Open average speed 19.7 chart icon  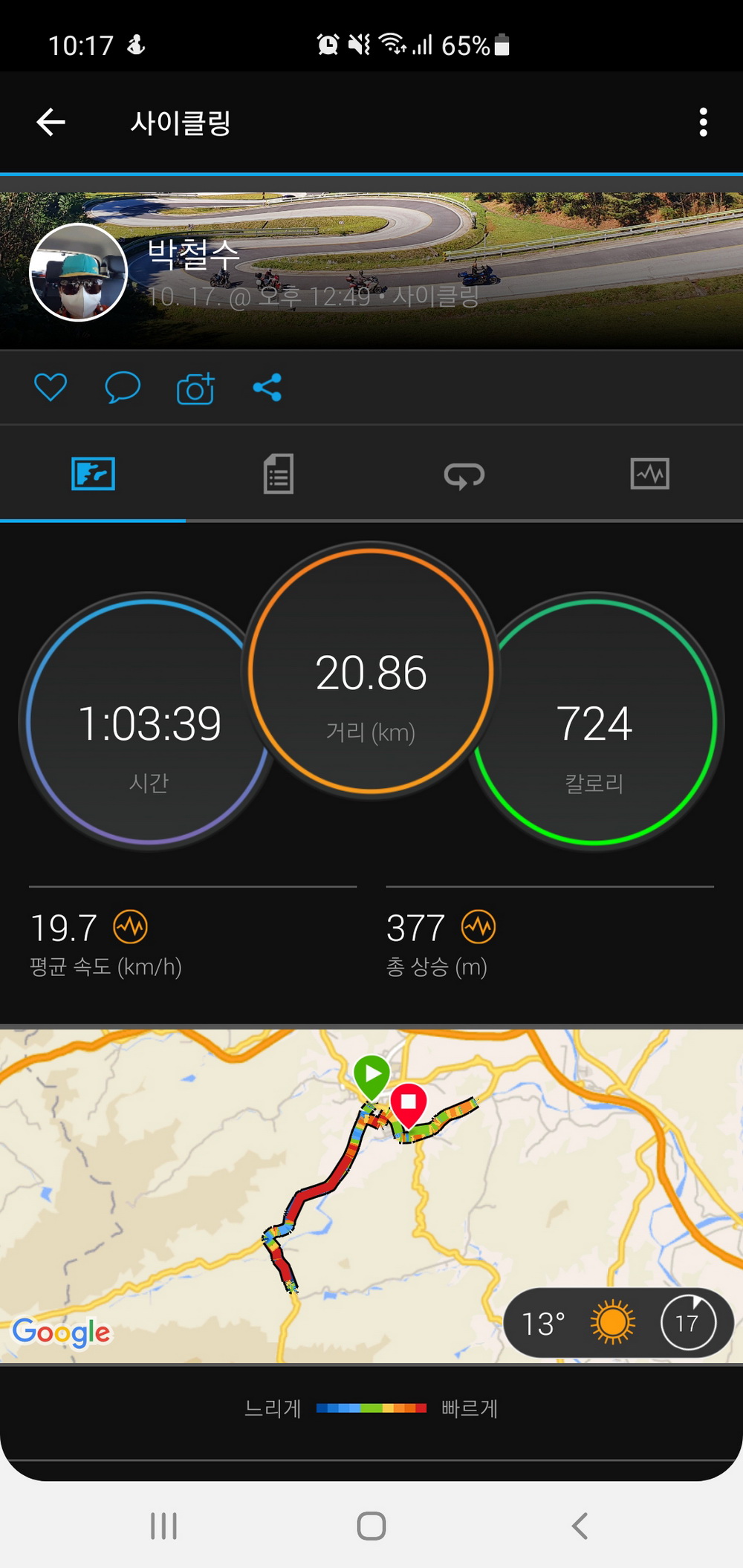(x=130, y=926)
